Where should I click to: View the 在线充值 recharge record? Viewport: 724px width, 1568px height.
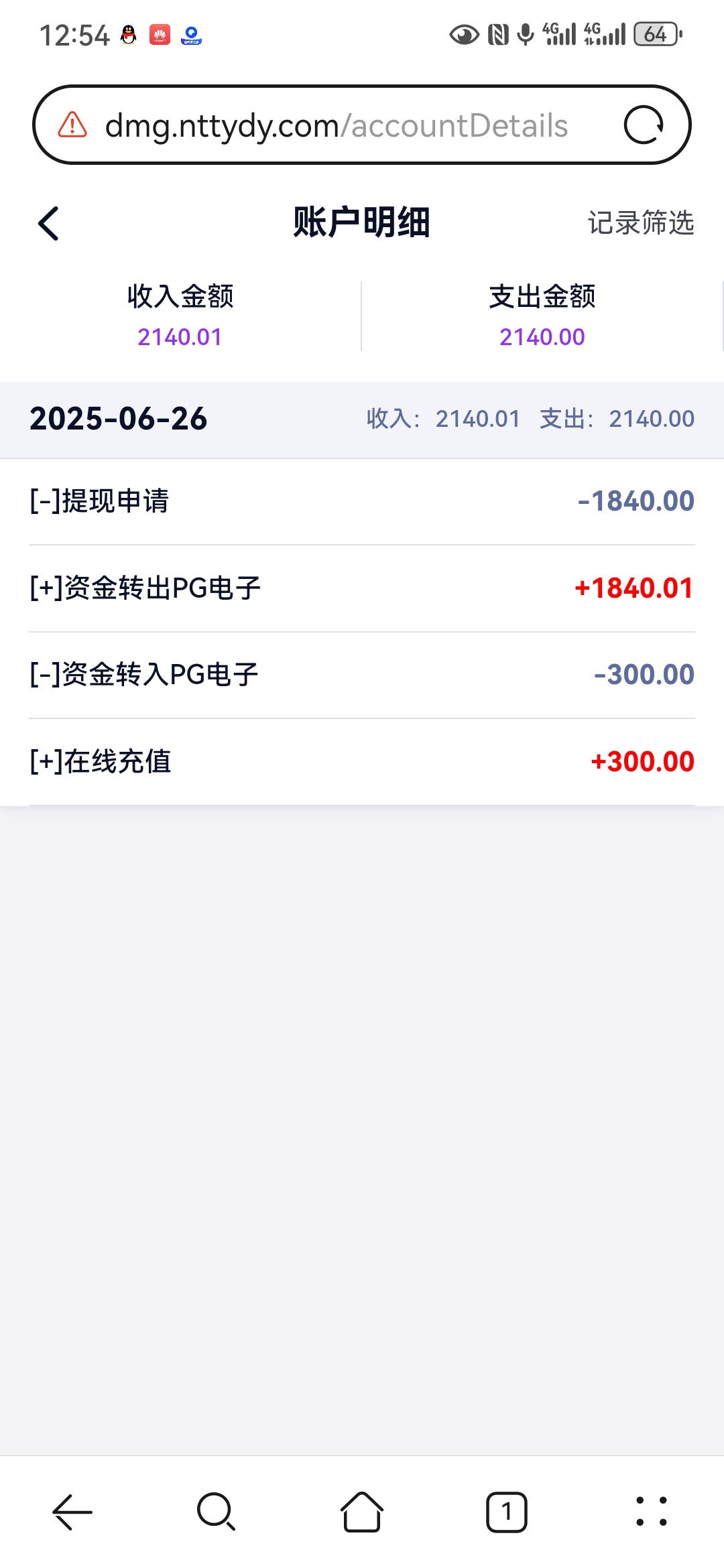point(362,761)
